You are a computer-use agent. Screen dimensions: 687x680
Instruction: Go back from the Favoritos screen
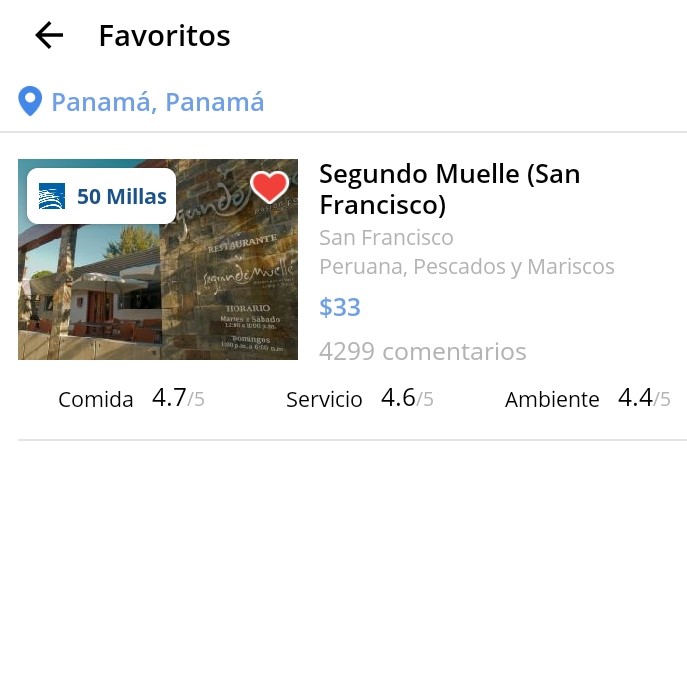(48, 36)
